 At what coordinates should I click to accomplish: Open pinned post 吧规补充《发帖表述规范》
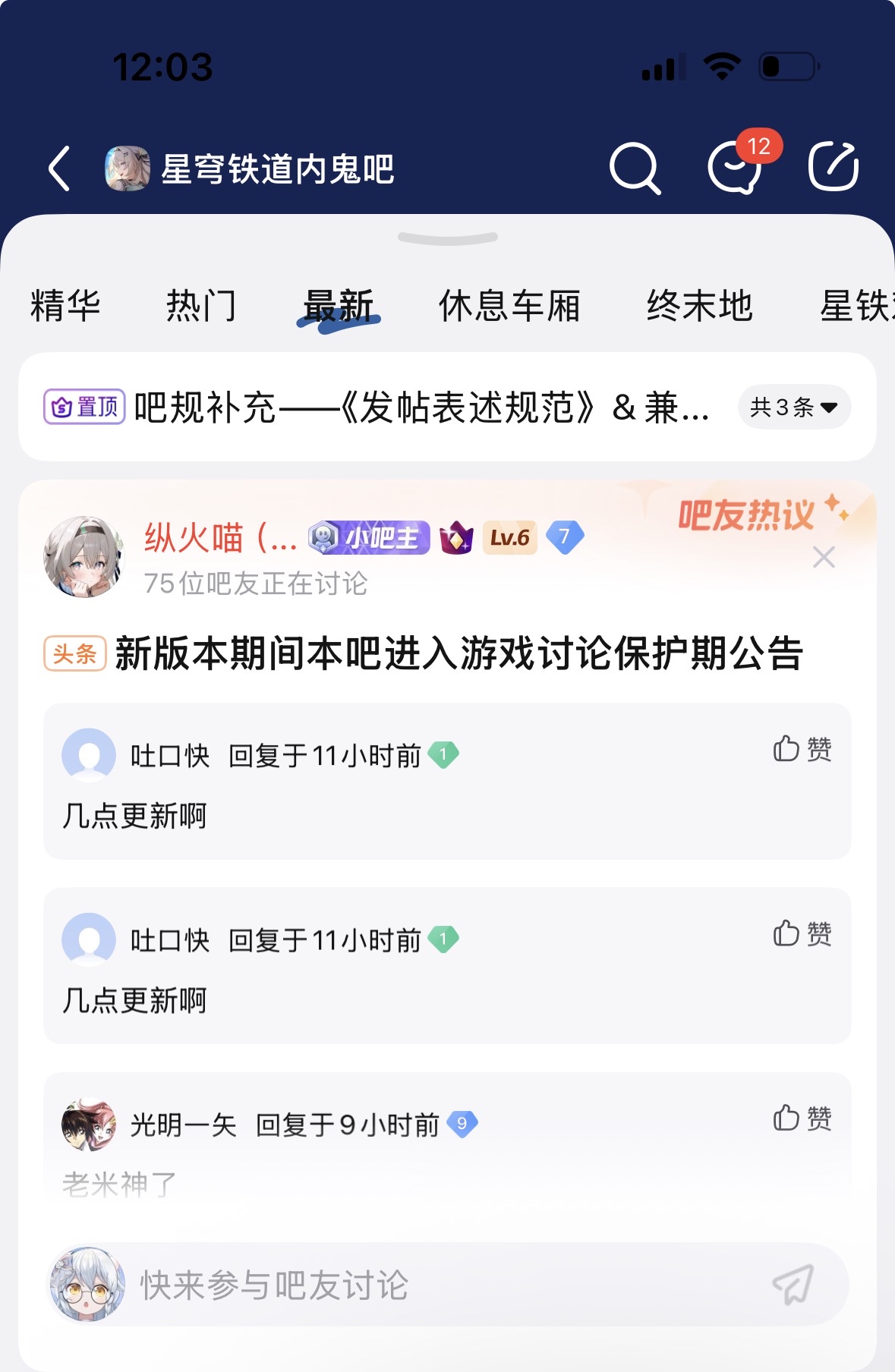pos(421,408)
